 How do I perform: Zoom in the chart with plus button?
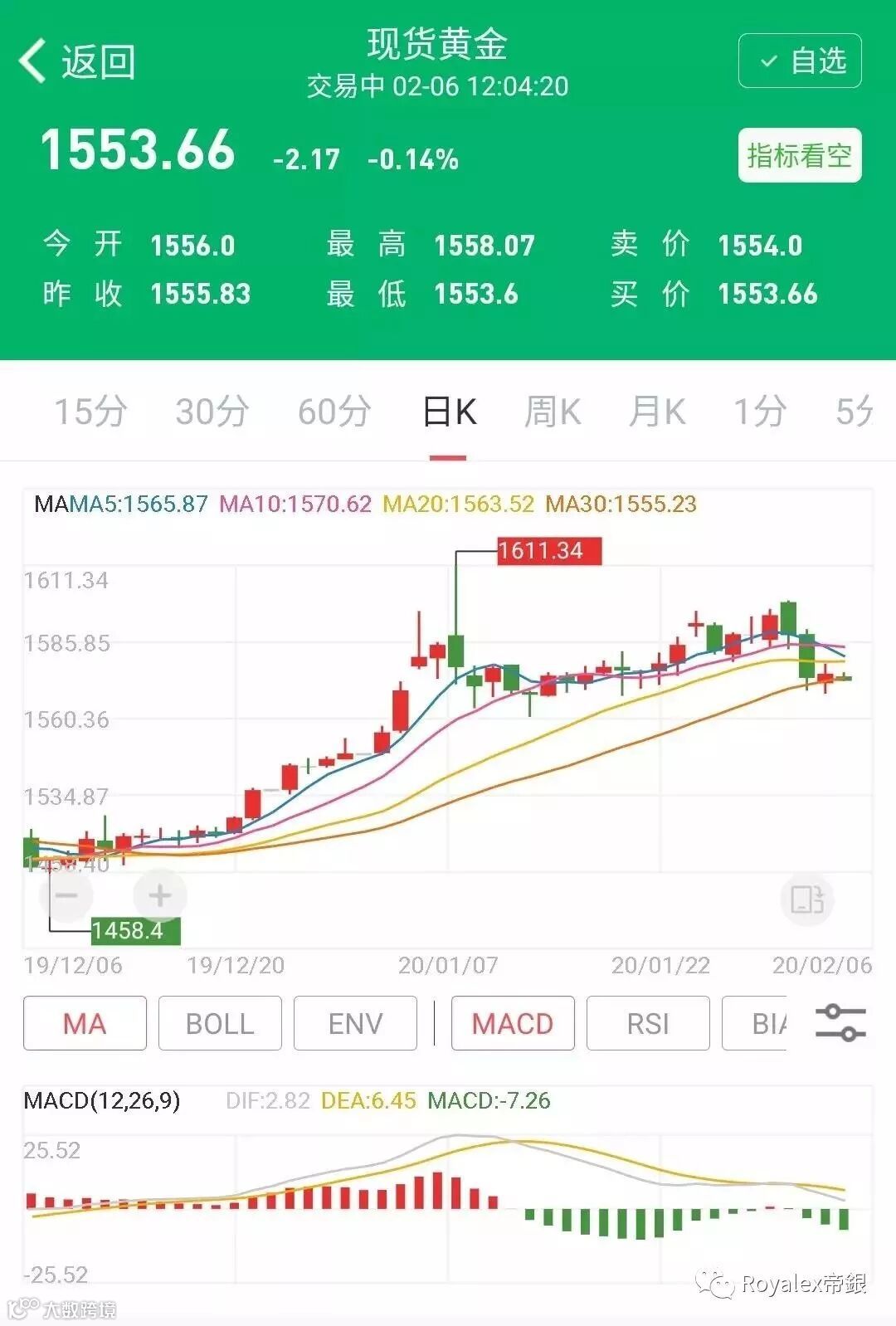pyautogui.click(x=160, y=895)
